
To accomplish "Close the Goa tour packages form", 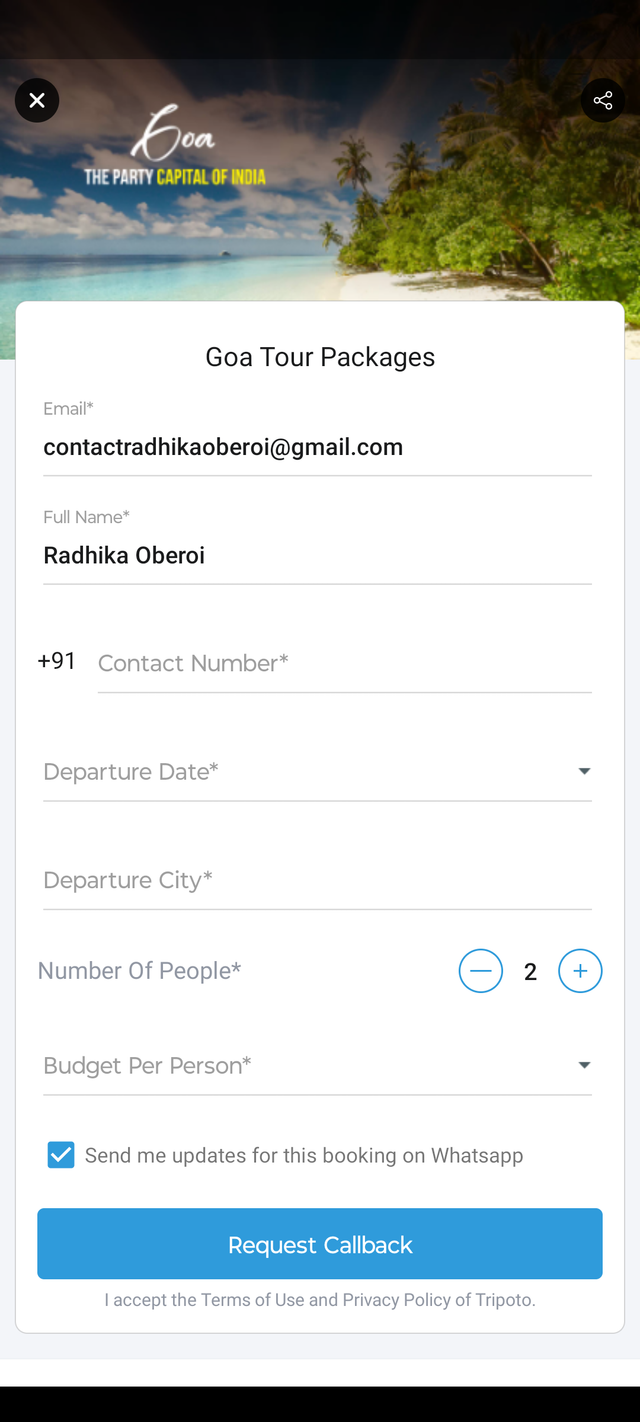I will click(x=37, y=100).
